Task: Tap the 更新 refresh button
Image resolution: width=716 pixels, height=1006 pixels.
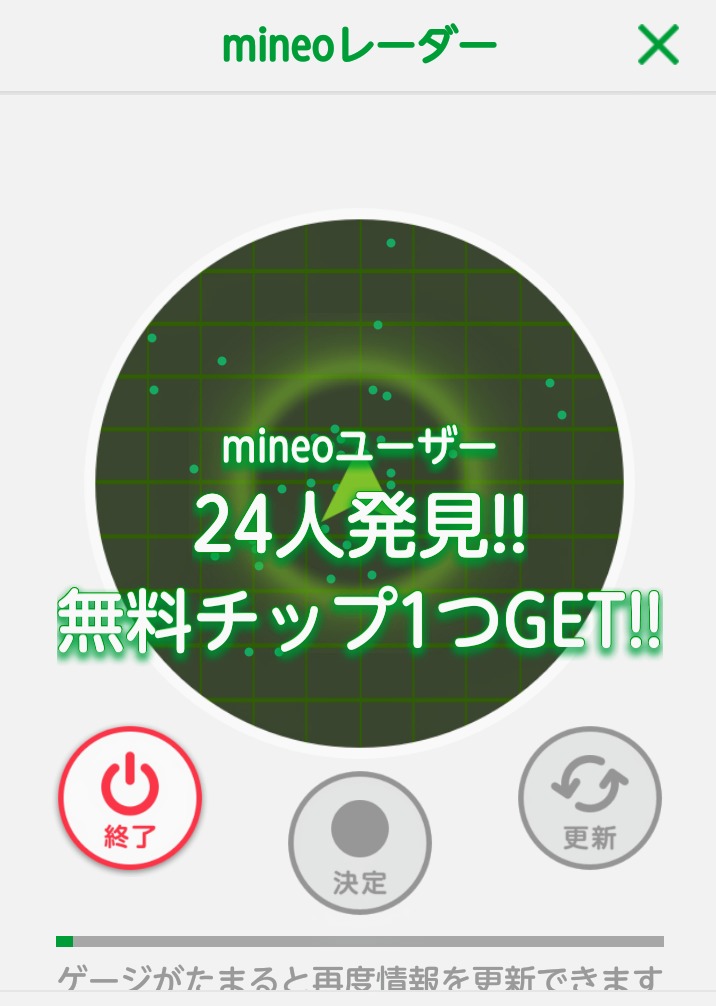Action: 590,797
